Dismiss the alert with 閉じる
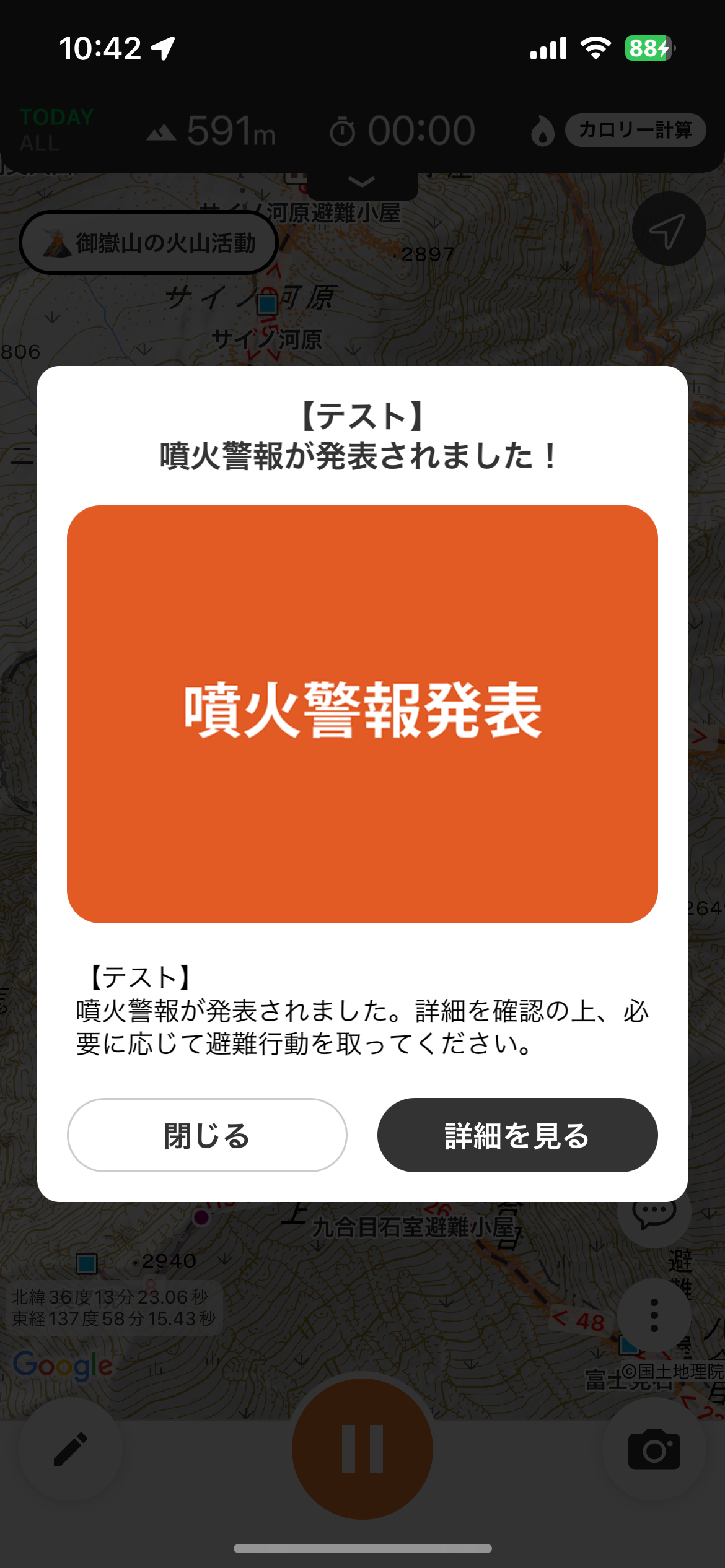This screenshot has height=1568, width=725. 206,1135
